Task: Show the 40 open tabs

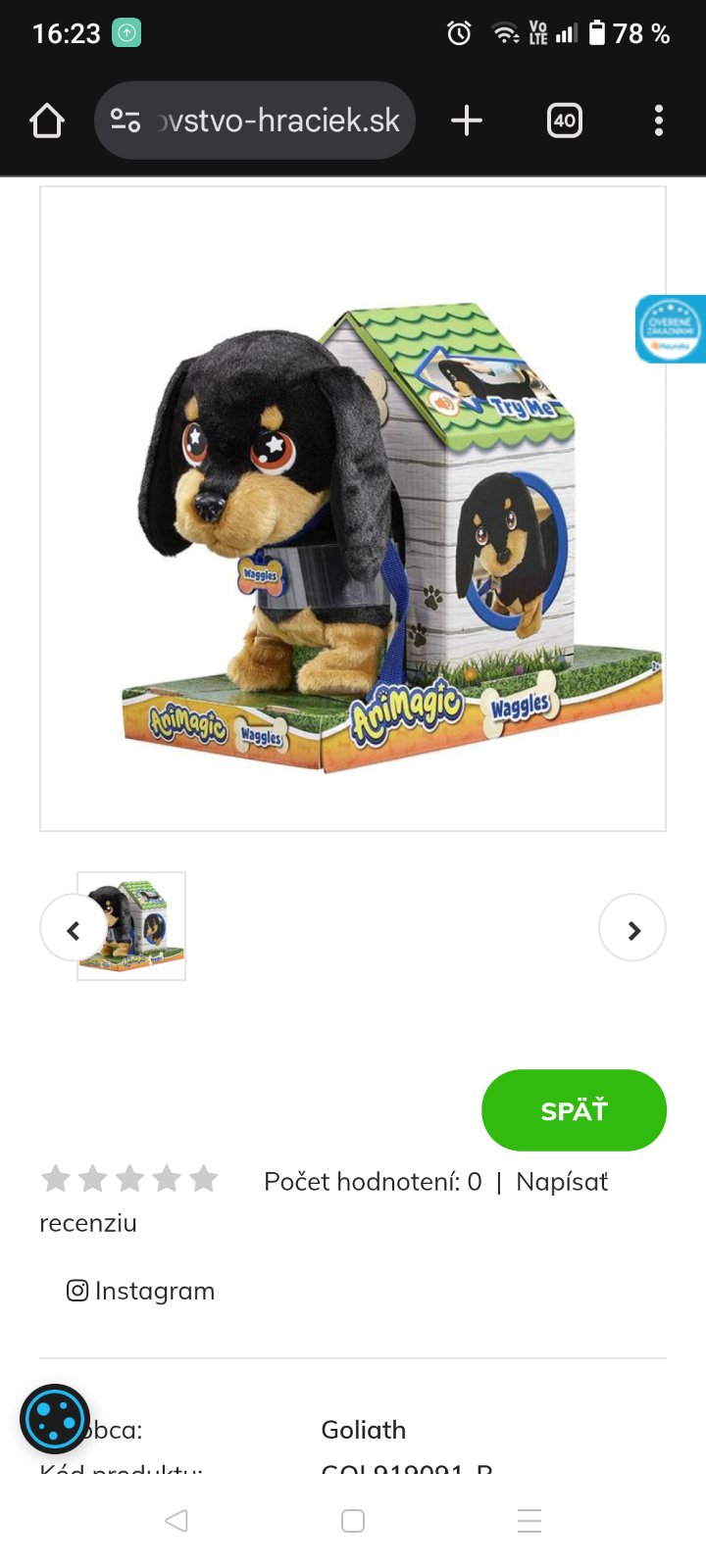Action: click(564, 121)
